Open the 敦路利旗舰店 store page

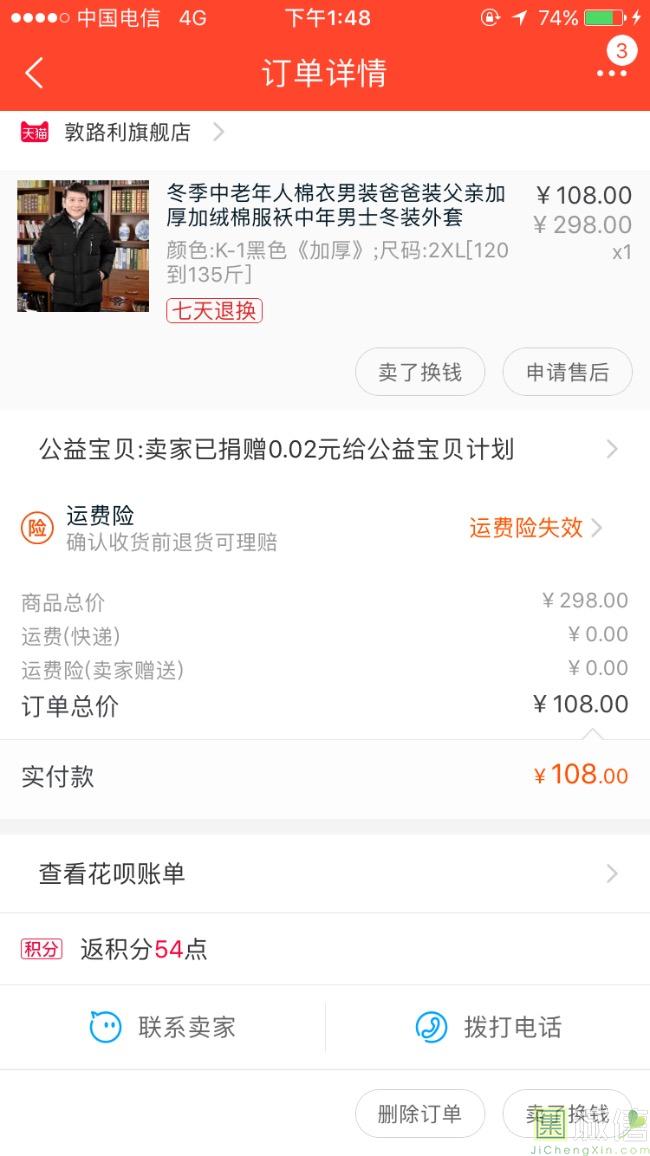click(x=127, y=132)
